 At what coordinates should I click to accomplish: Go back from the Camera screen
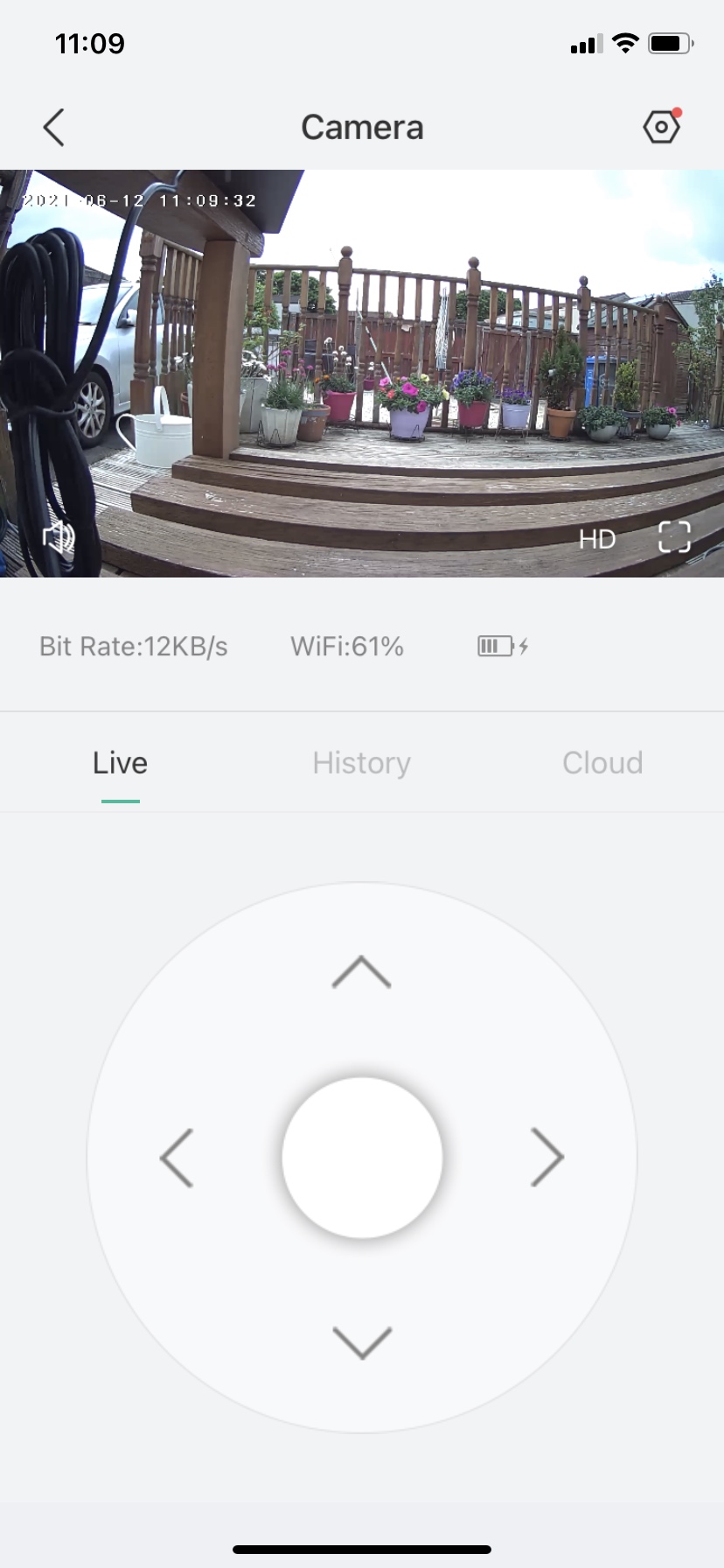pos(54,128)
